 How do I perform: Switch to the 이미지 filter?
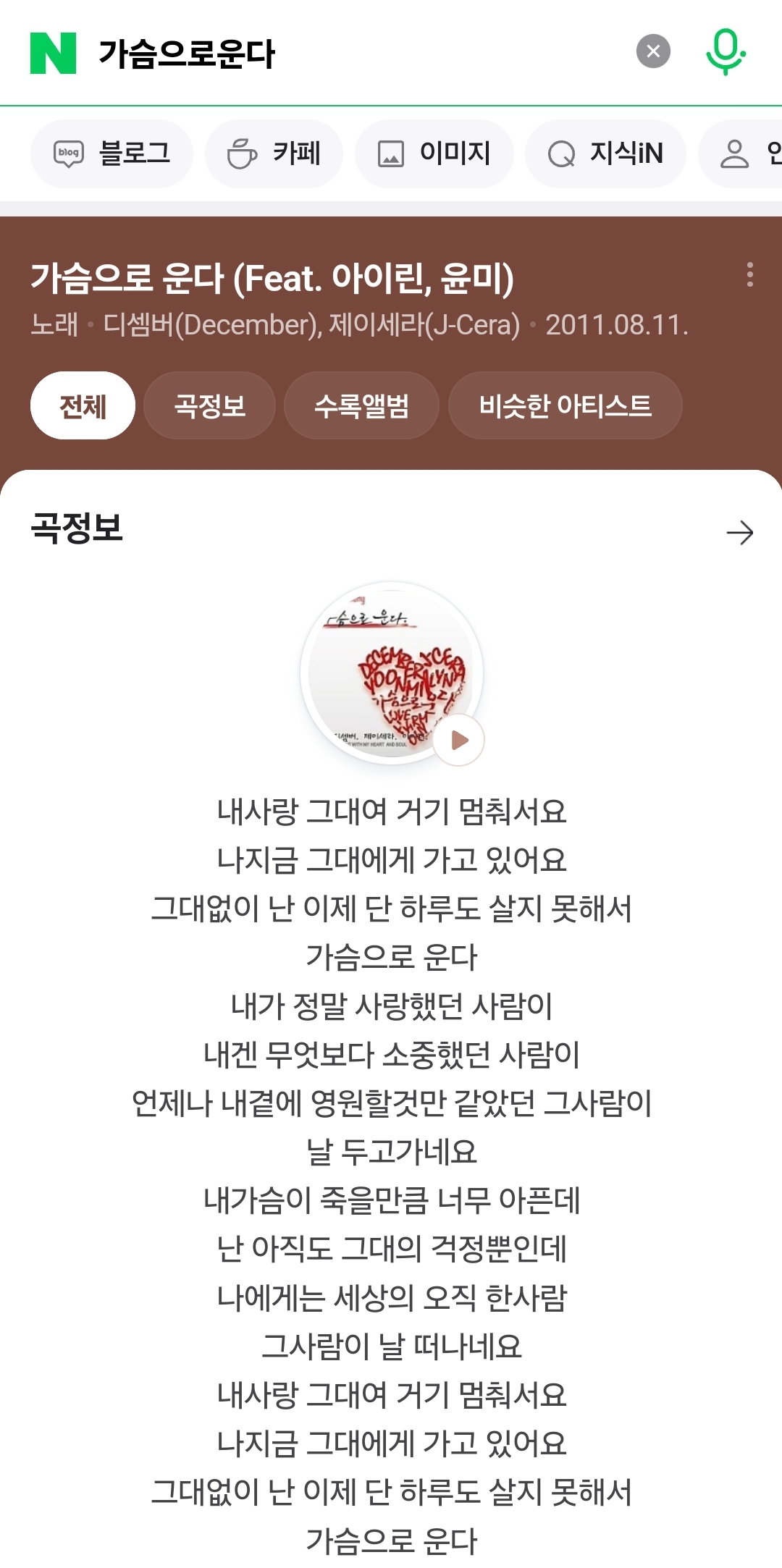tap(434, 153)
